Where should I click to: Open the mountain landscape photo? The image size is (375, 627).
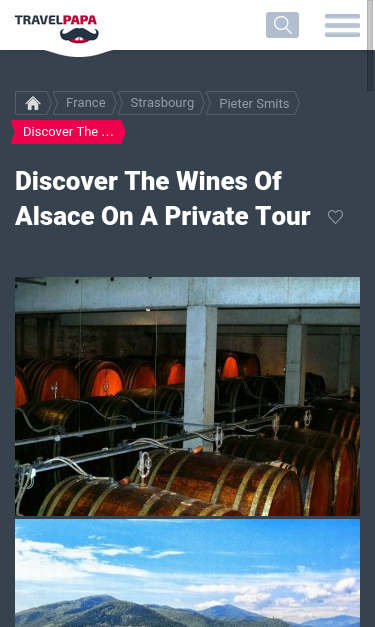click(188, 573)
